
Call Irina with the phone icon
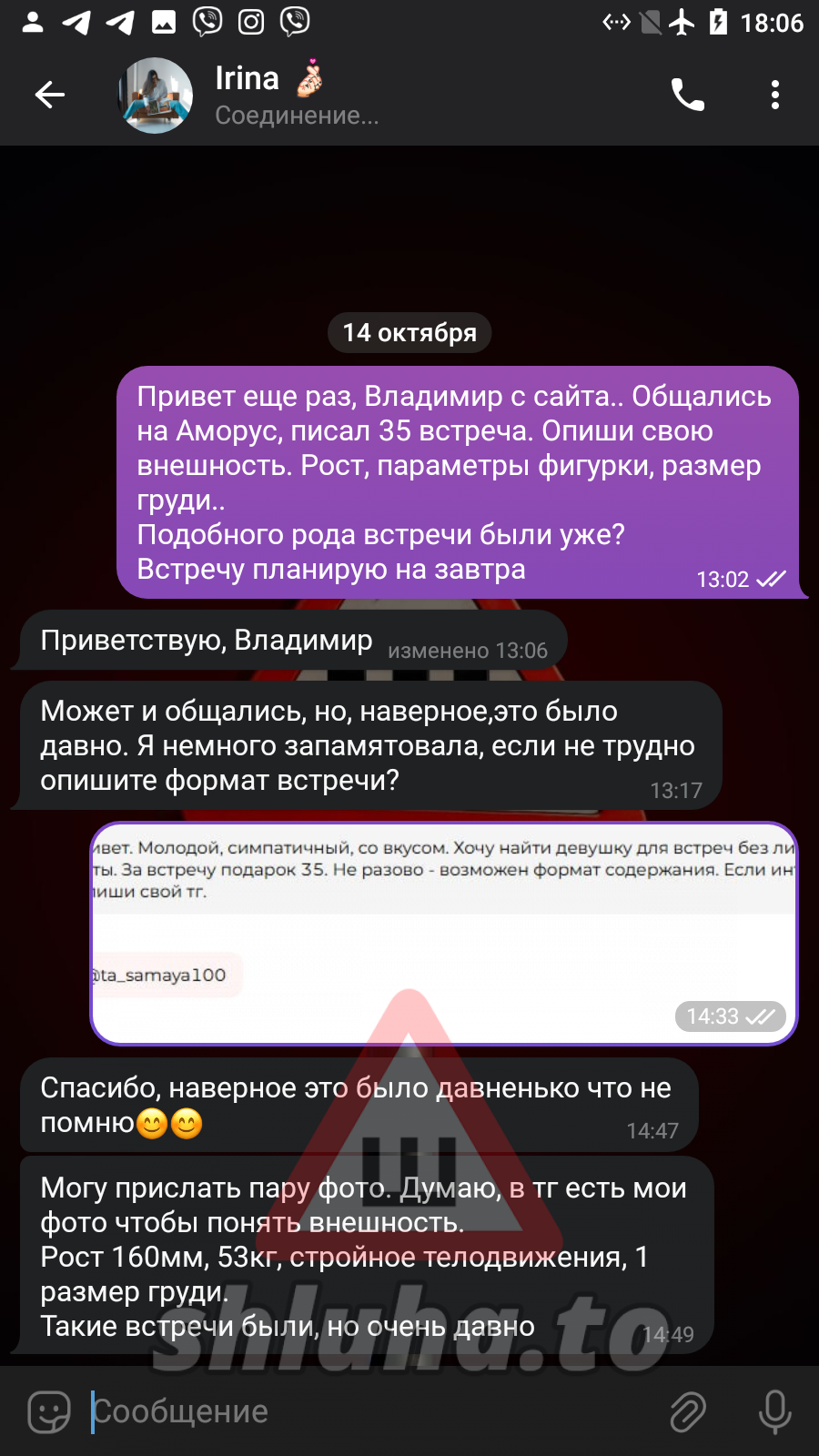click(687, 95)
